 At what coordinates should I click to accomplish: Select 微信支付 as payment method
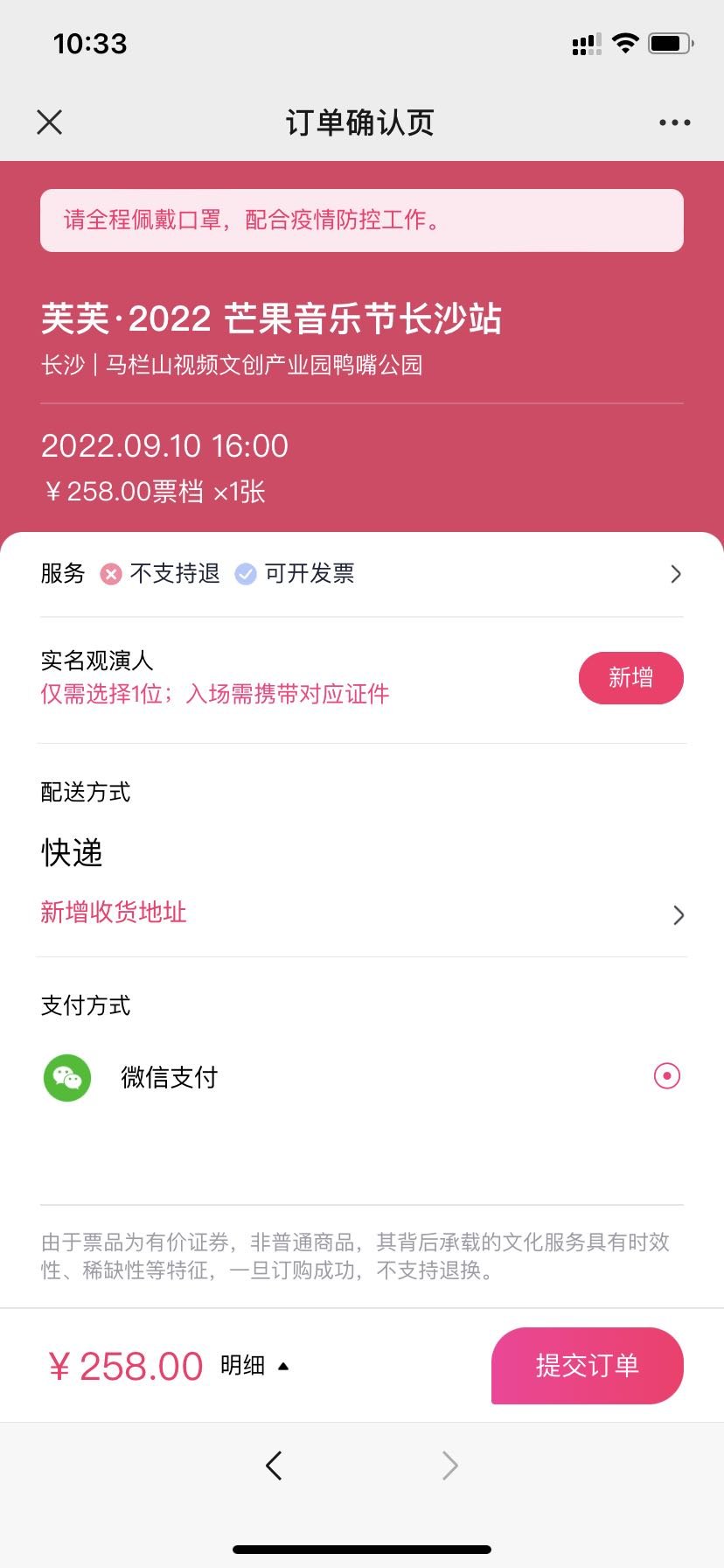coord(362,1076)
